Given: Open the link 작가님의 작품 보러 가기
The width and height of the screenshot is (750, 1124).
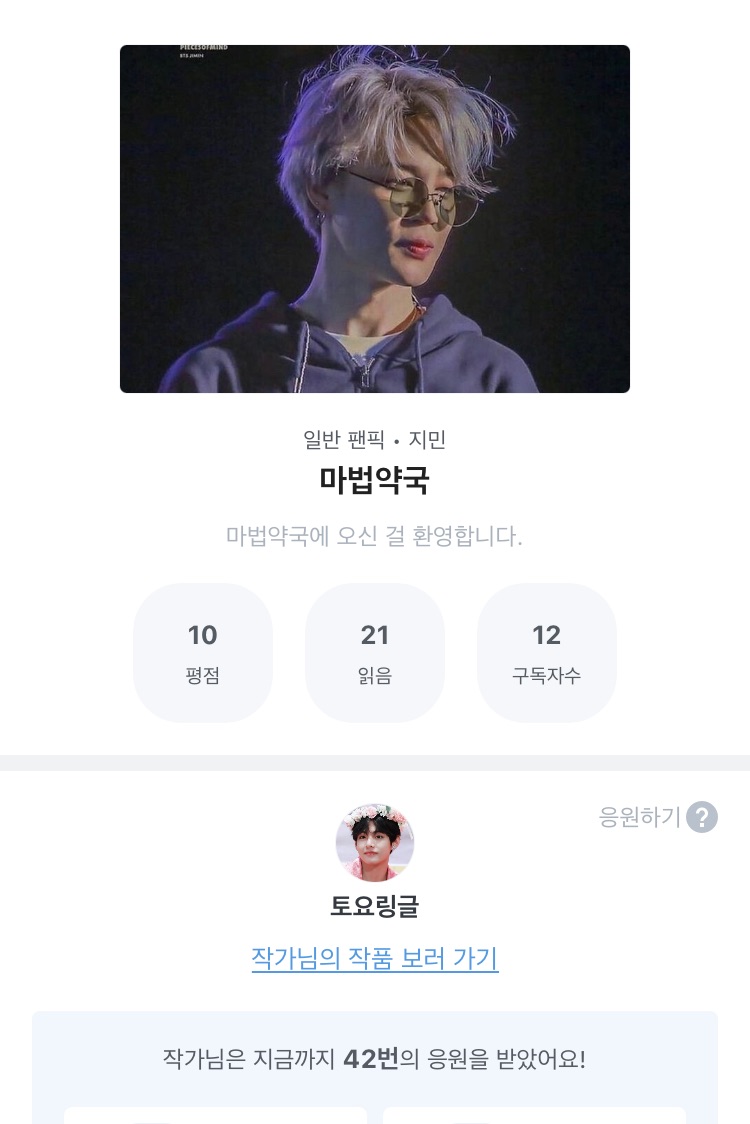Looking at the screenshot, I should (x=375, y=958).
